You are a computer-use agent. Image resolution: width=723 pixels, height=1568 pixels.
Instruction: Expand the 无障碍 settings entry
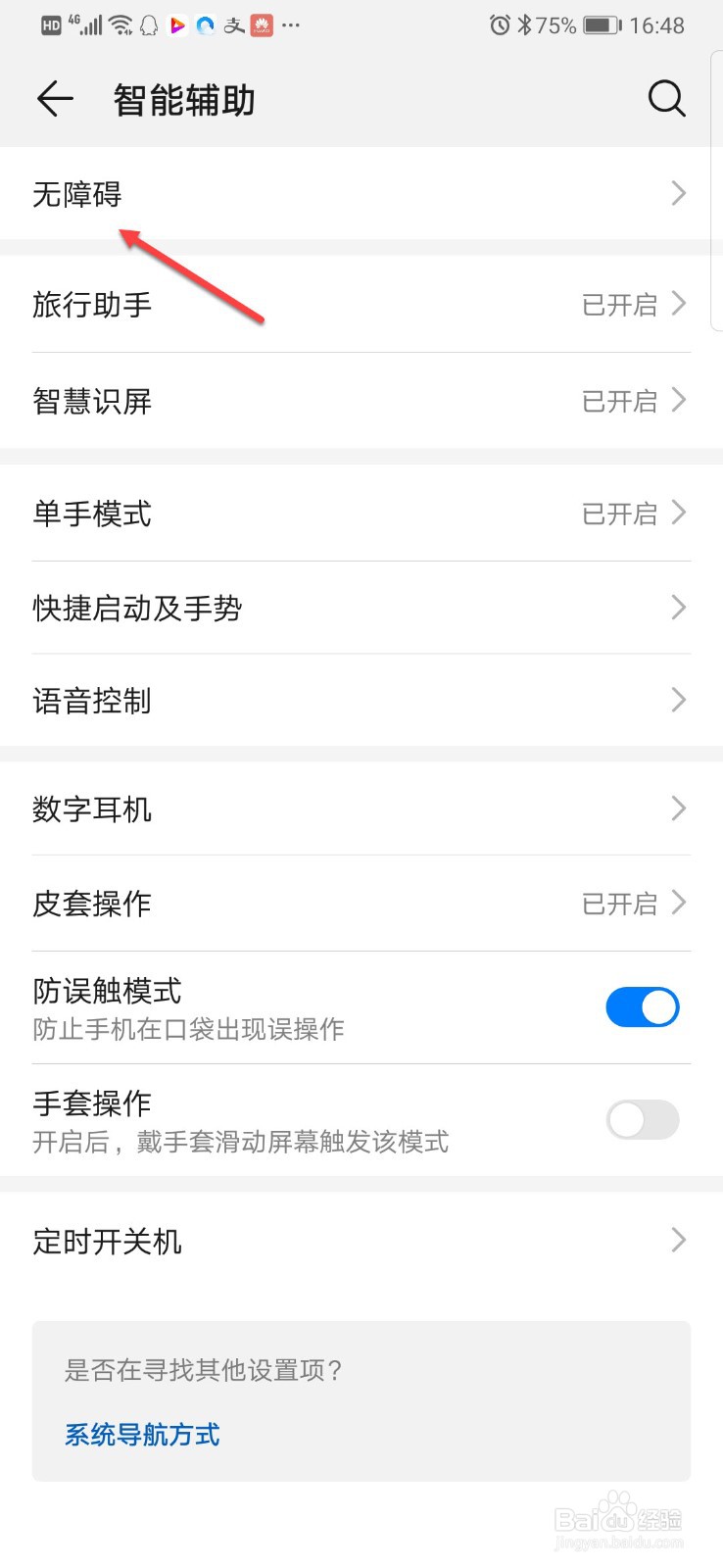pos(361,193)
